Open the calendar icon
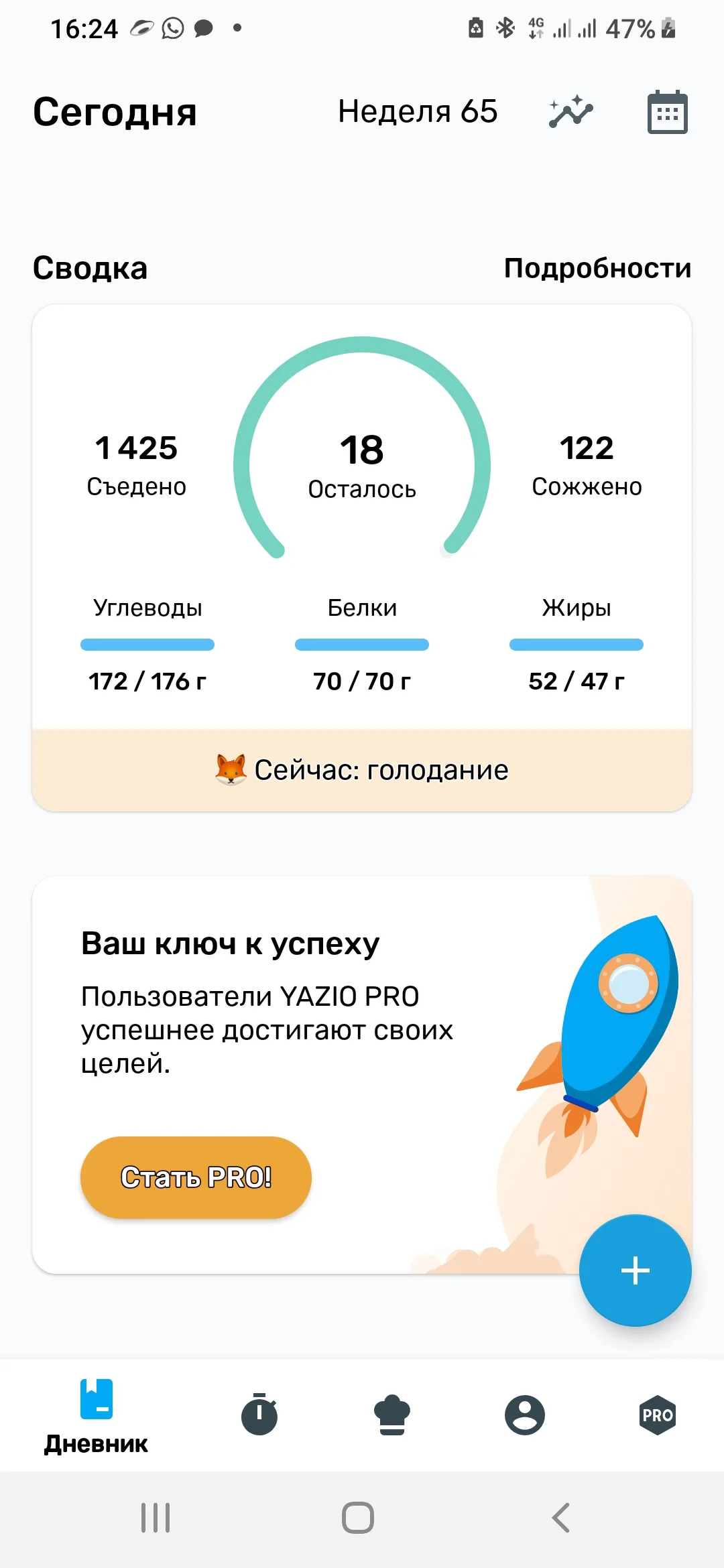 pyautogui.click(x=667, y=111)
